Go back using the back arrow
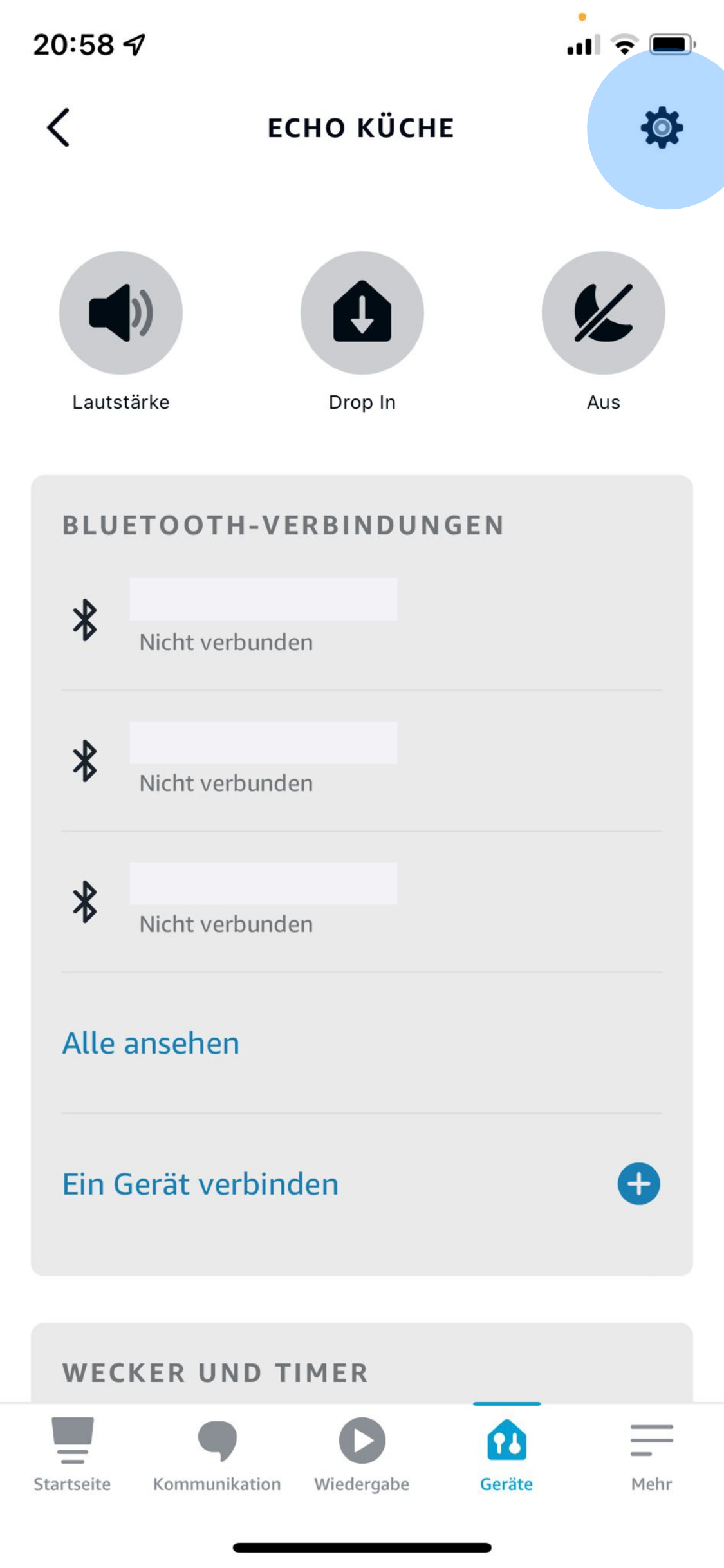The width and height of the screenshot is (724, 1568). tap(58, 127)
